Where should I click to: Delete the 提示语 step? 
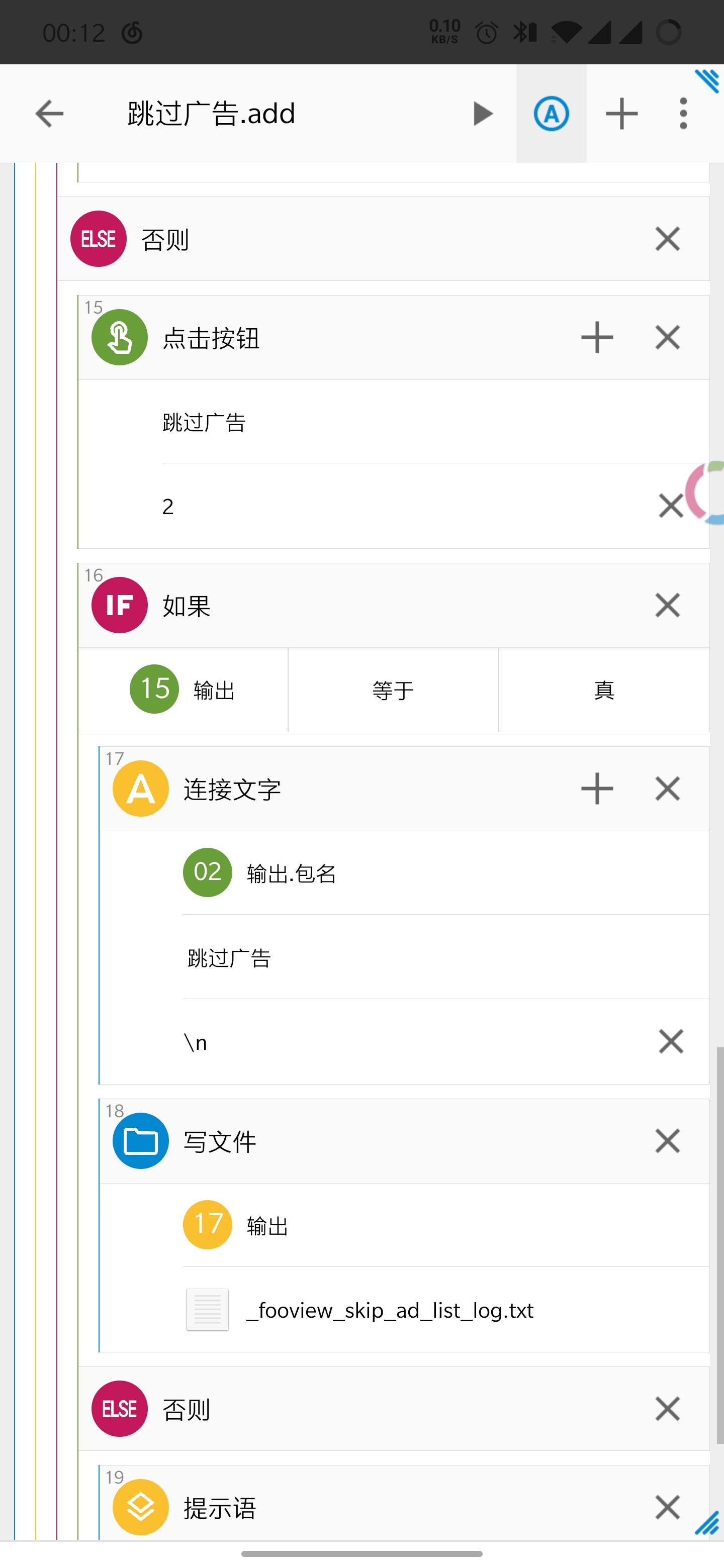(x=667, y=1507)
